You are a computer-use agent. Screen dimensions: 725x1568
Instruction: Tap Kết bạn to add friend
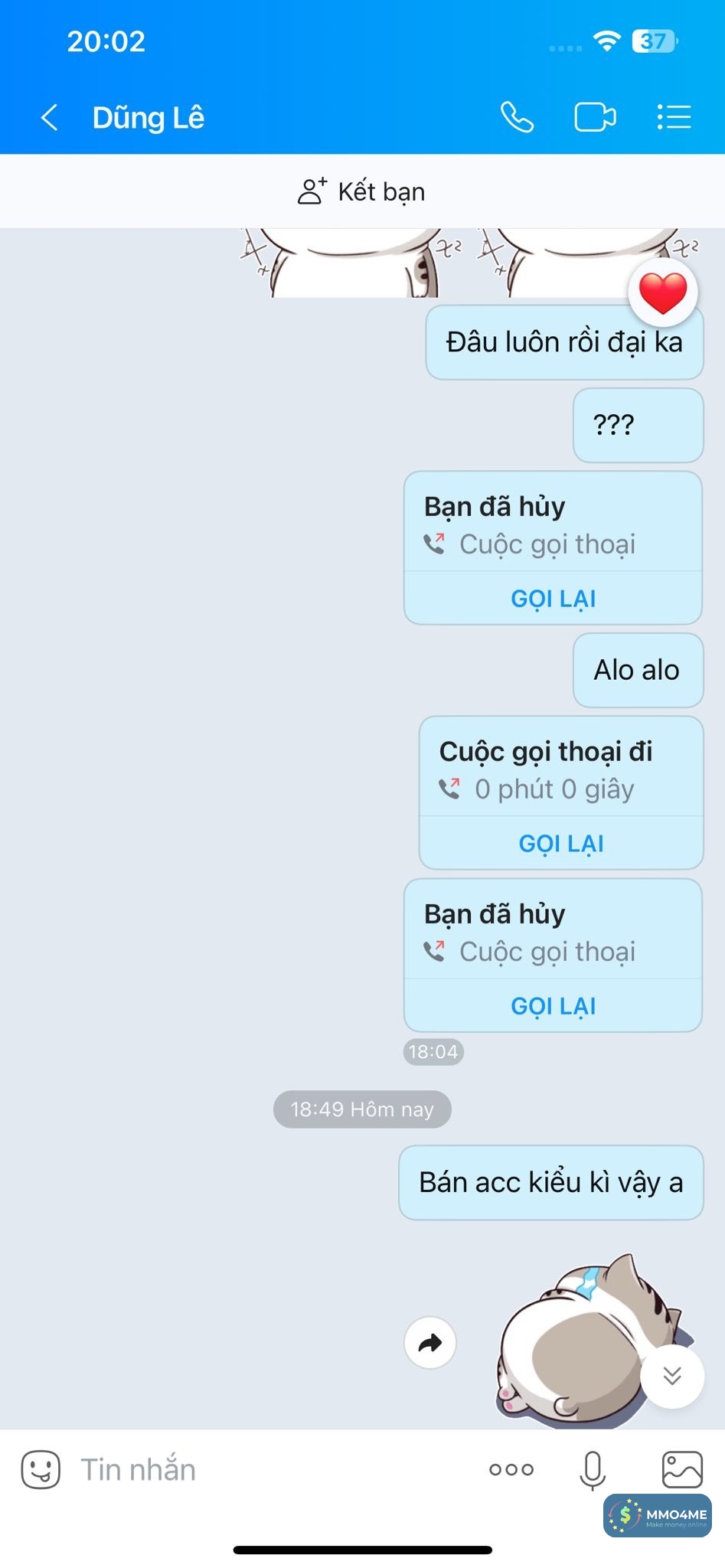click(362, 191)
